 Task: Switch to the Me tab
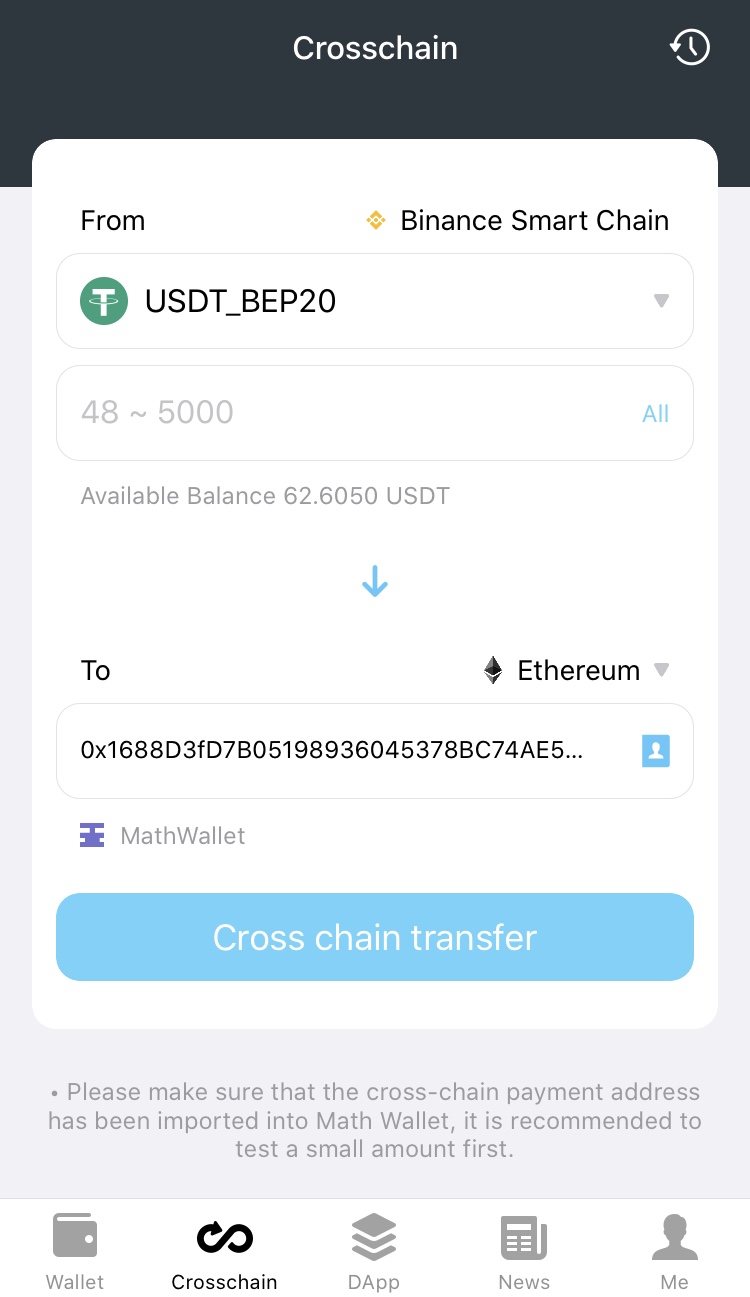click(674, 1252)
